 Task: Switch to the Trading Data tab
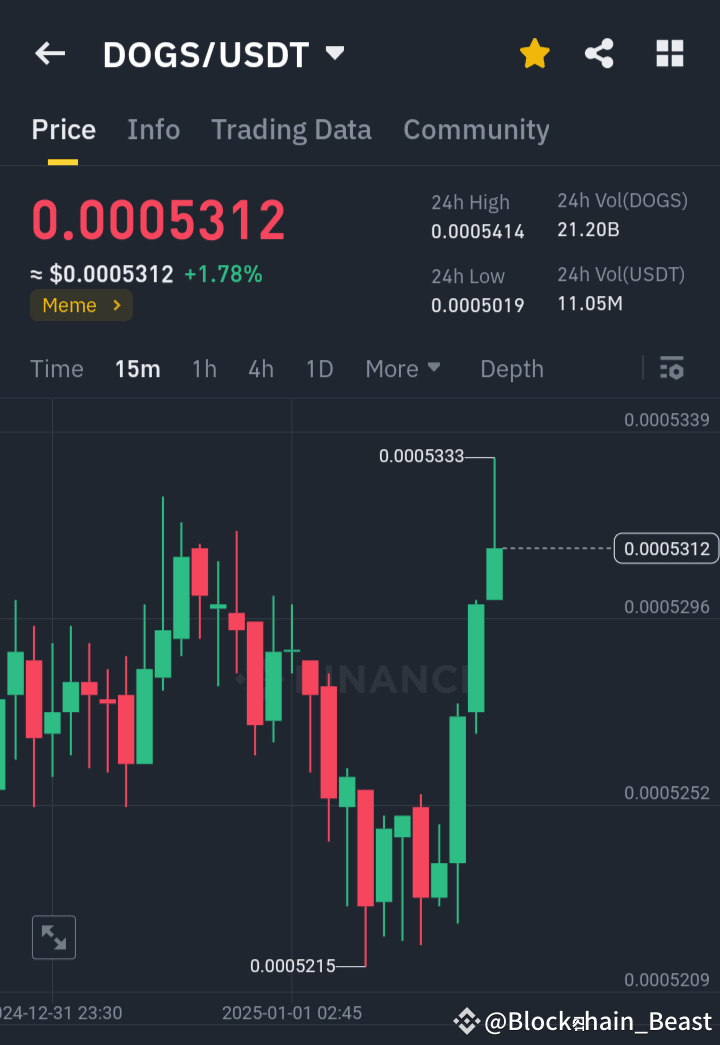click(291, 129)
